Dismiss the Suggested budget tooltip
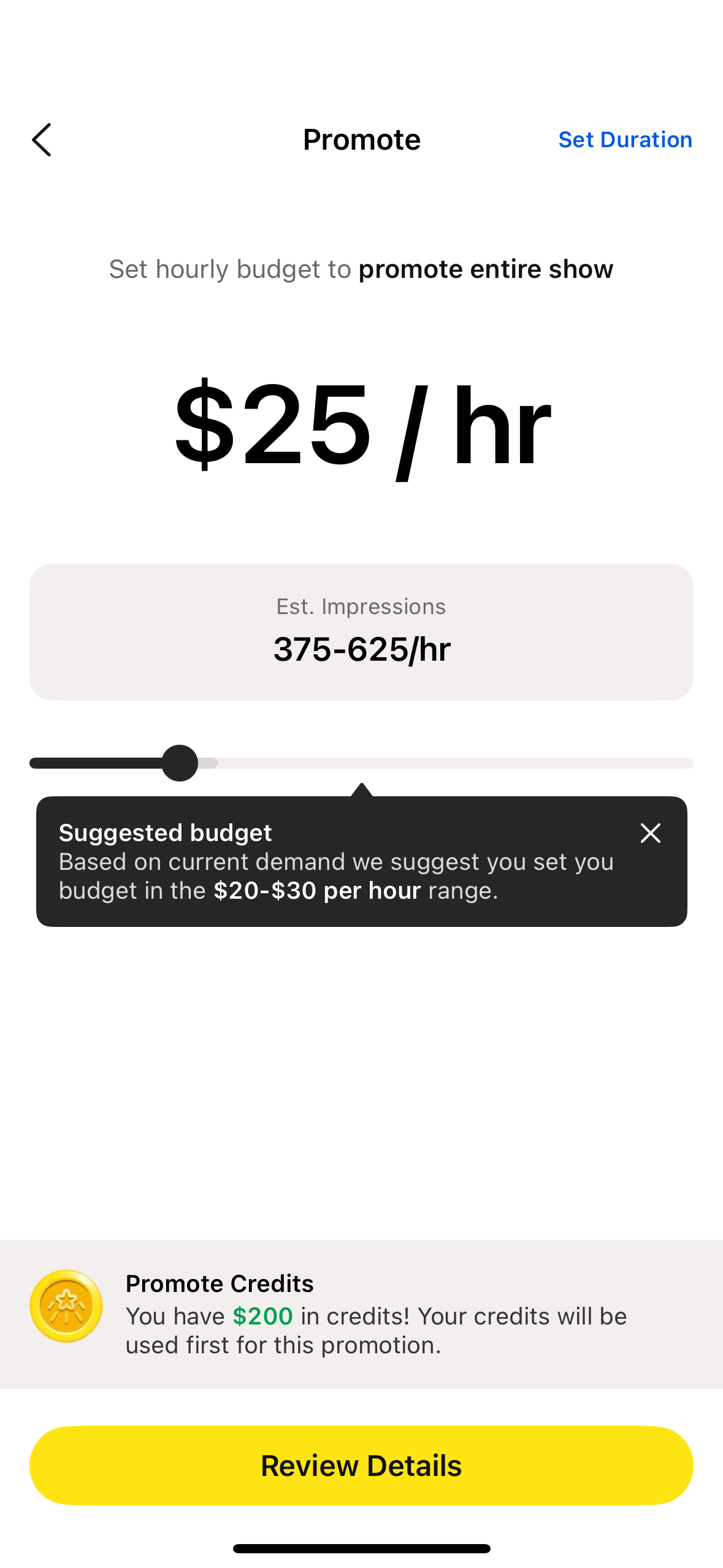 [x=650, y=833]
